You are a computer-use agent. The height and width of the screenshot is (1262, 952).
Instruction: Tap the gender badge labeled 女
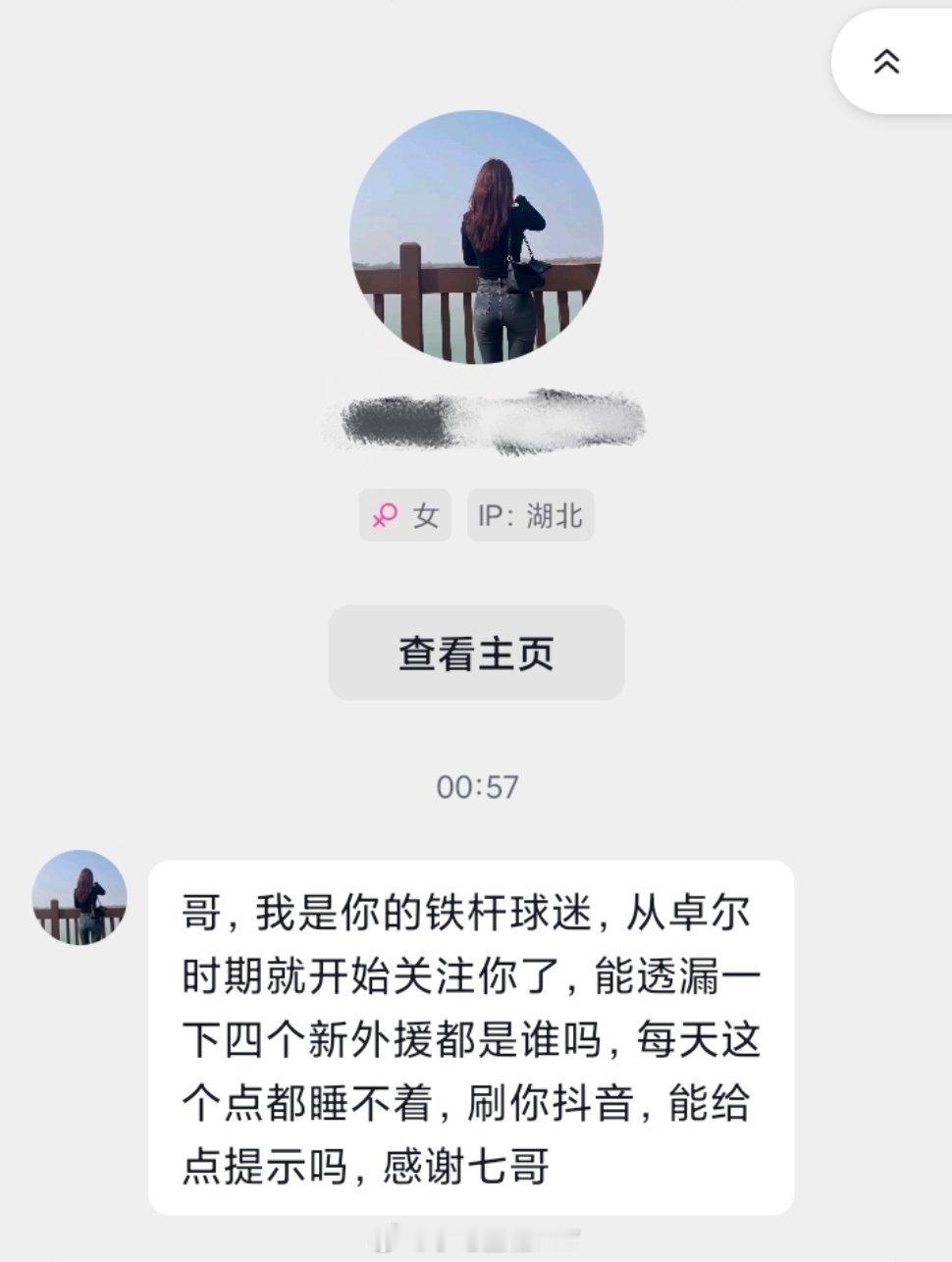click(x=407, y=514)
